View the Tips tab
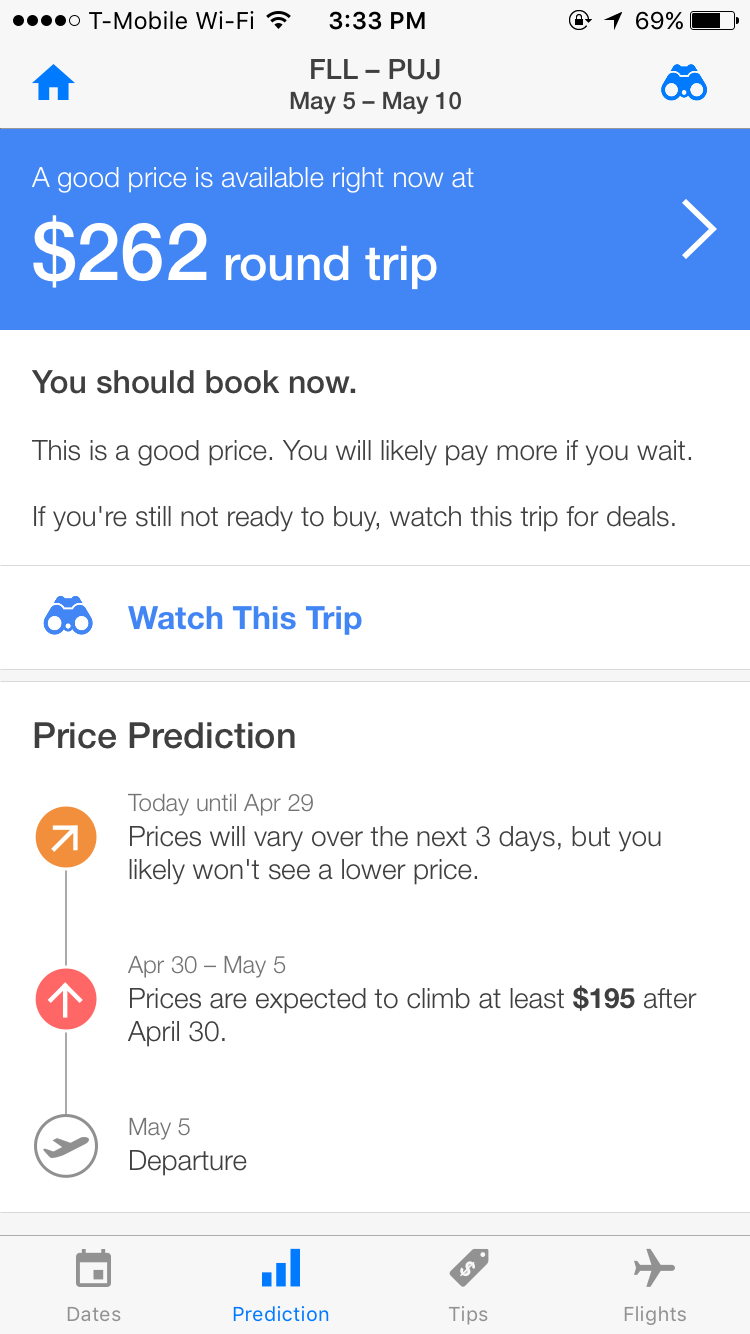 (x=468, y=1286)
